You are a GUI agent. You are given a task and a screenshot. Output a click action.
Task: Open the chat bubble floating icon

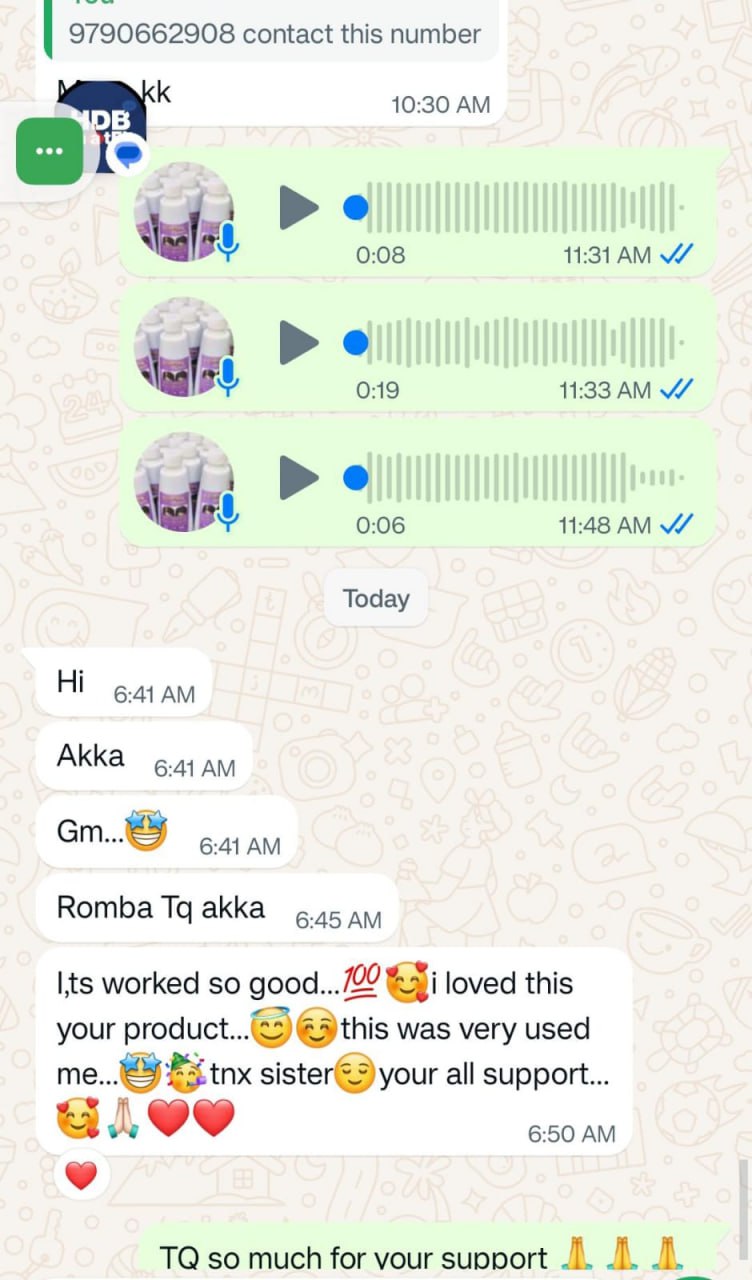click(x=130, y=153)
